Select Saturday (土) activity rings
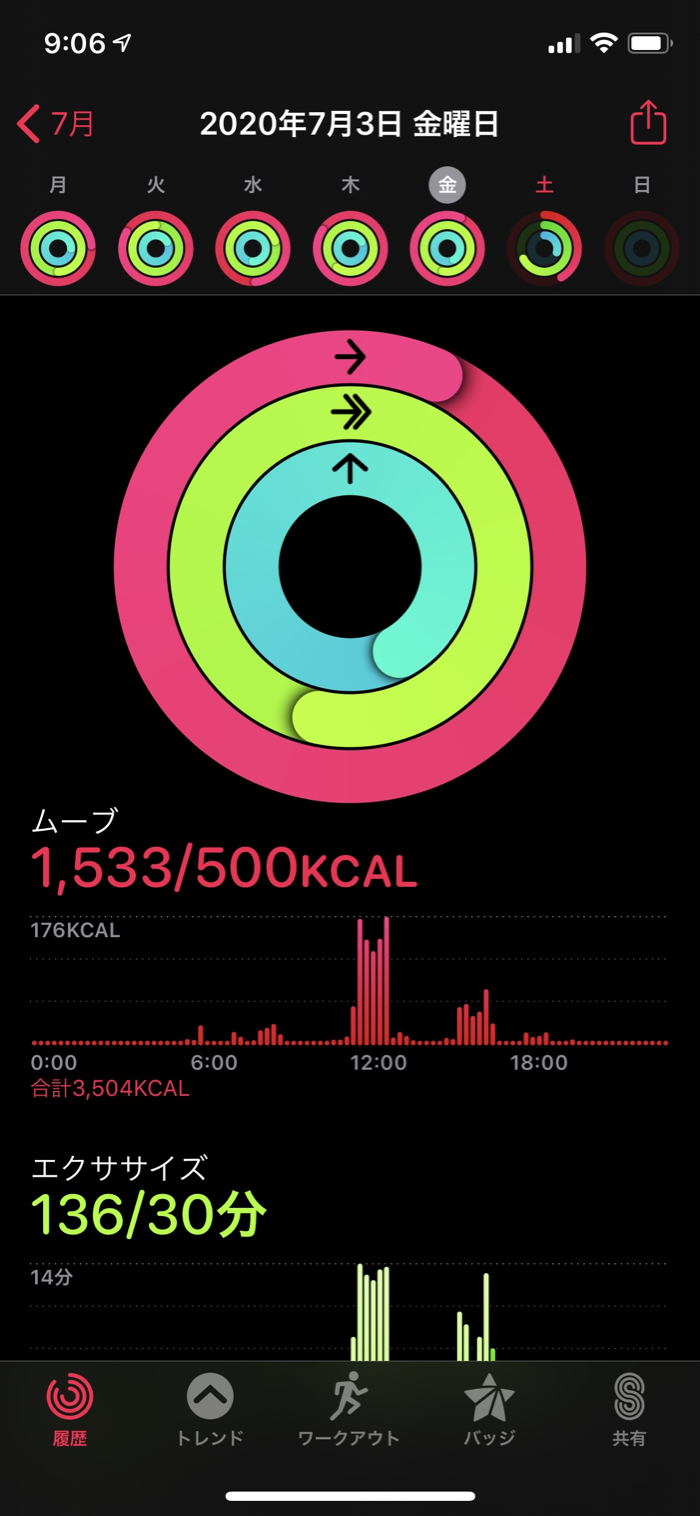 click(544, 248)
